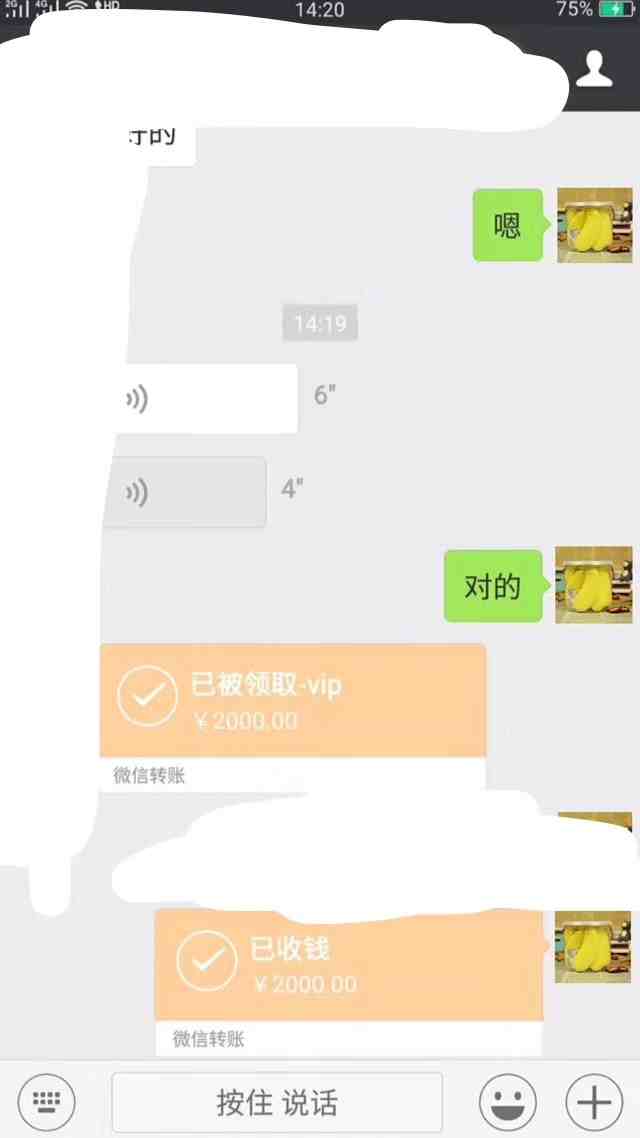Switch to keyboard text input
This screenshot has width=640, height=1138.
point(46,1103)
